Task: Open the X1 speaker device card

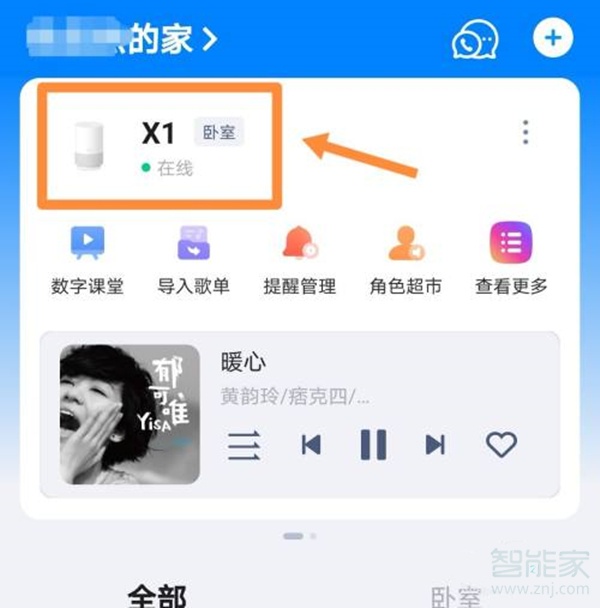Action: click(160, 147)
